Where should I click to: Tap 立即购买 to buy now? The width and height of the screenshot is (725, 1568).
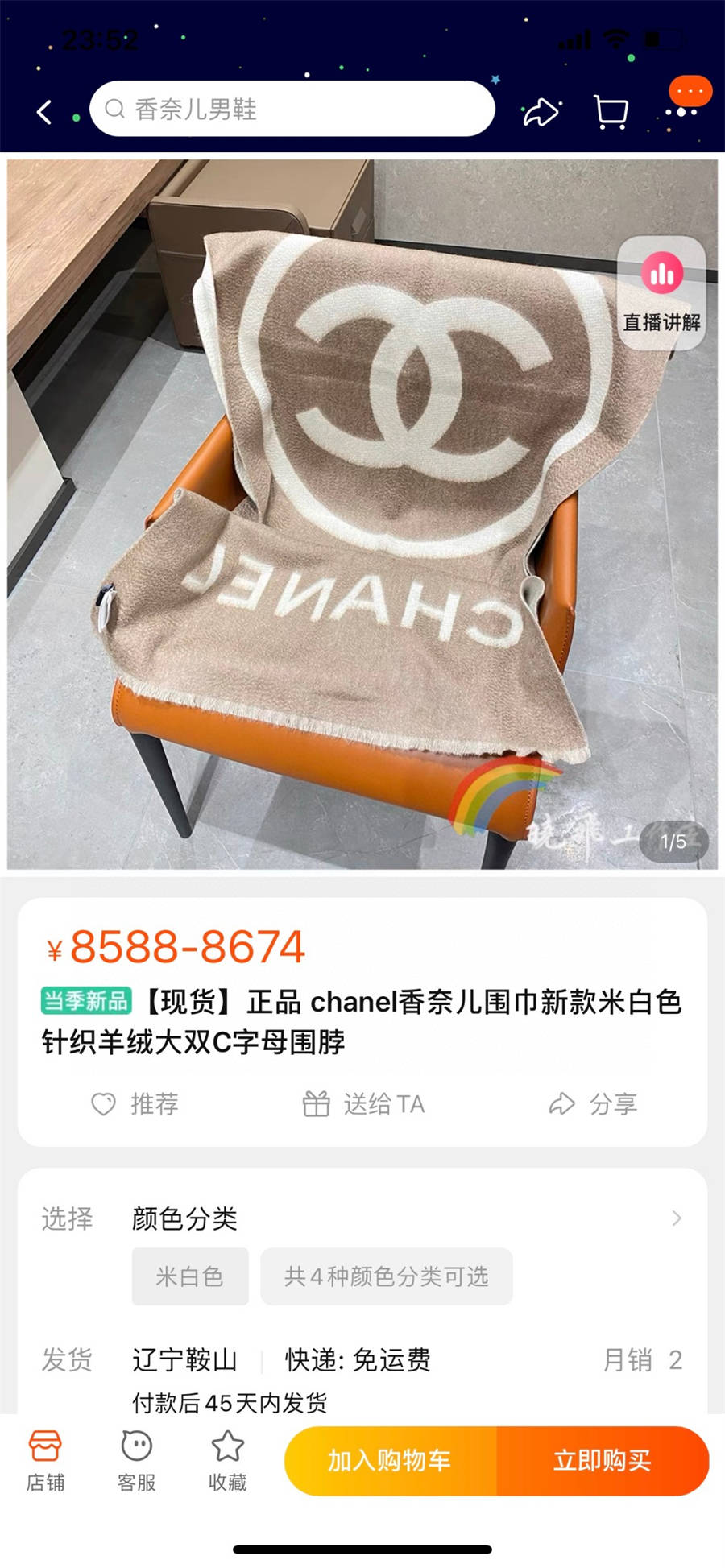(x=603, y=1461)
